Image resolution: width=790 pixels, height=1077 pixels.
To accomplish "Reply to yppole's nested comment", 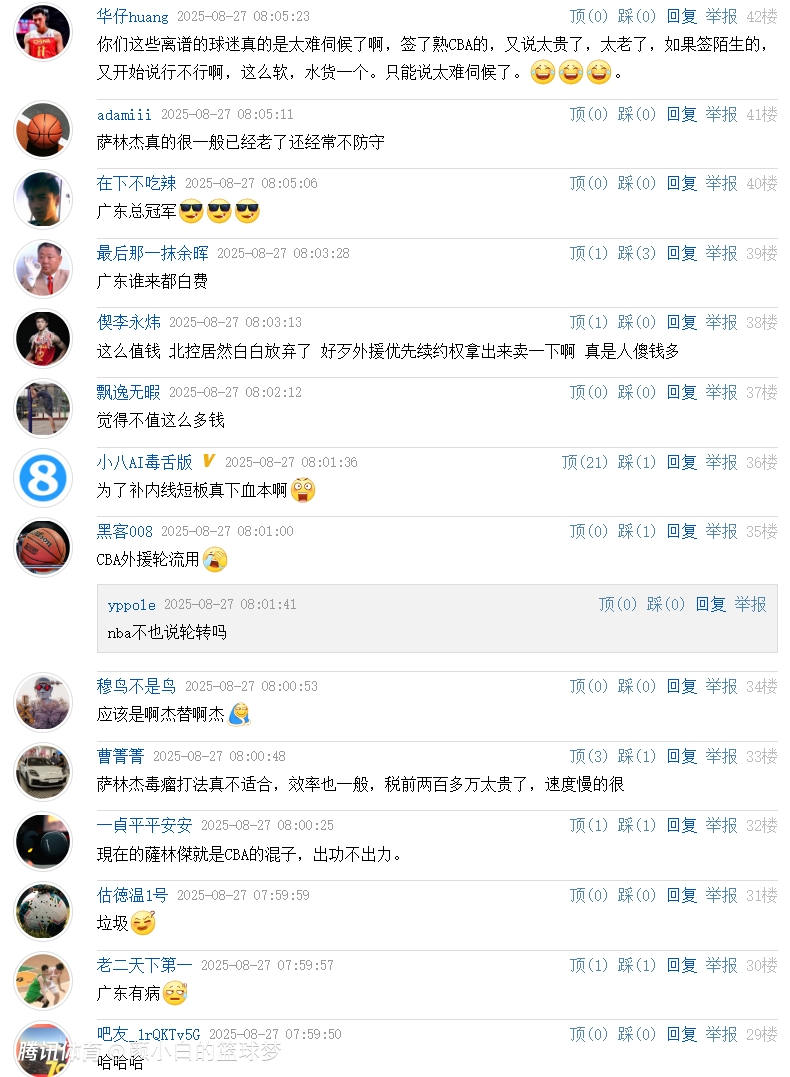I will (x=710, y=604).
